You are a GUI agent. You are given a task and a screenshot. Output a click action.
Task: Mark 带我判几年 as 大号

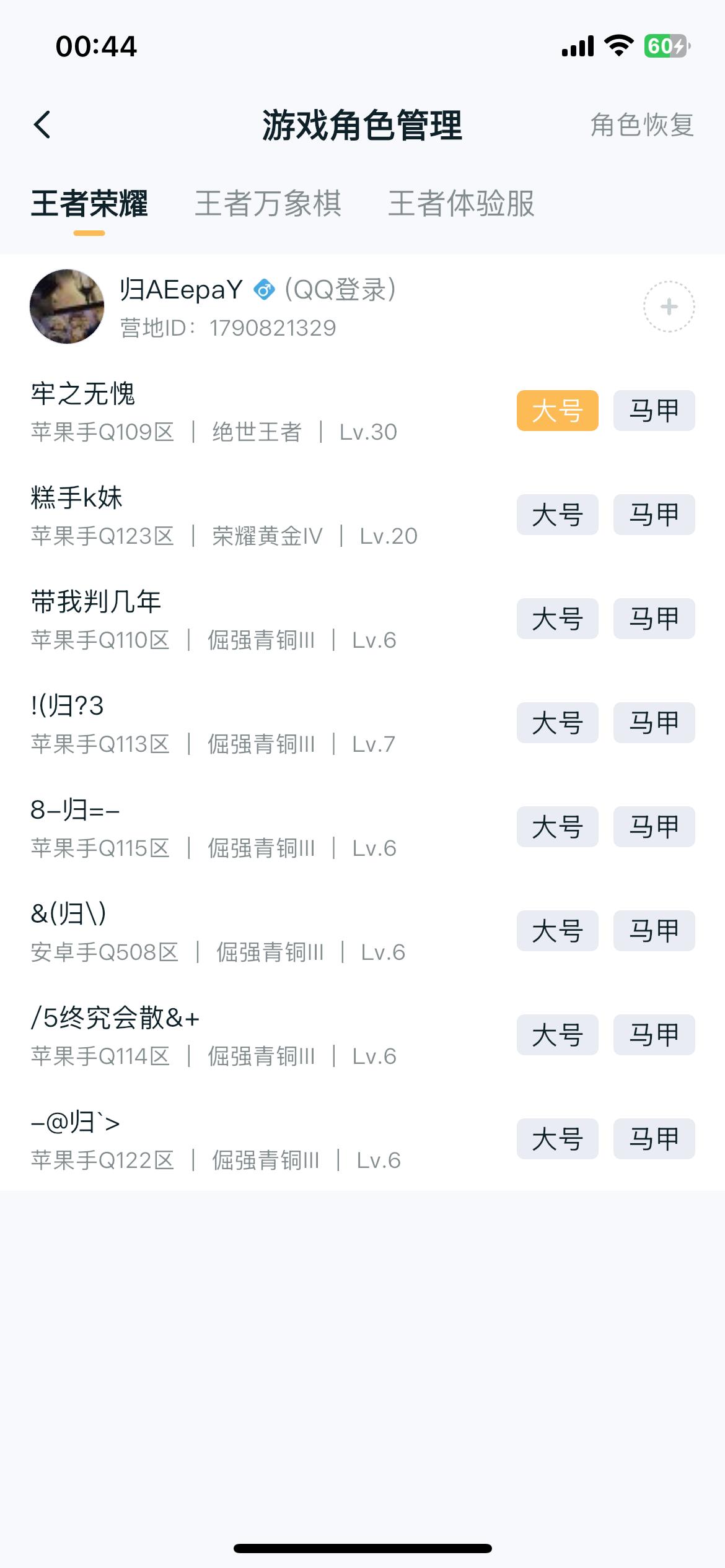tap(556, 618)
